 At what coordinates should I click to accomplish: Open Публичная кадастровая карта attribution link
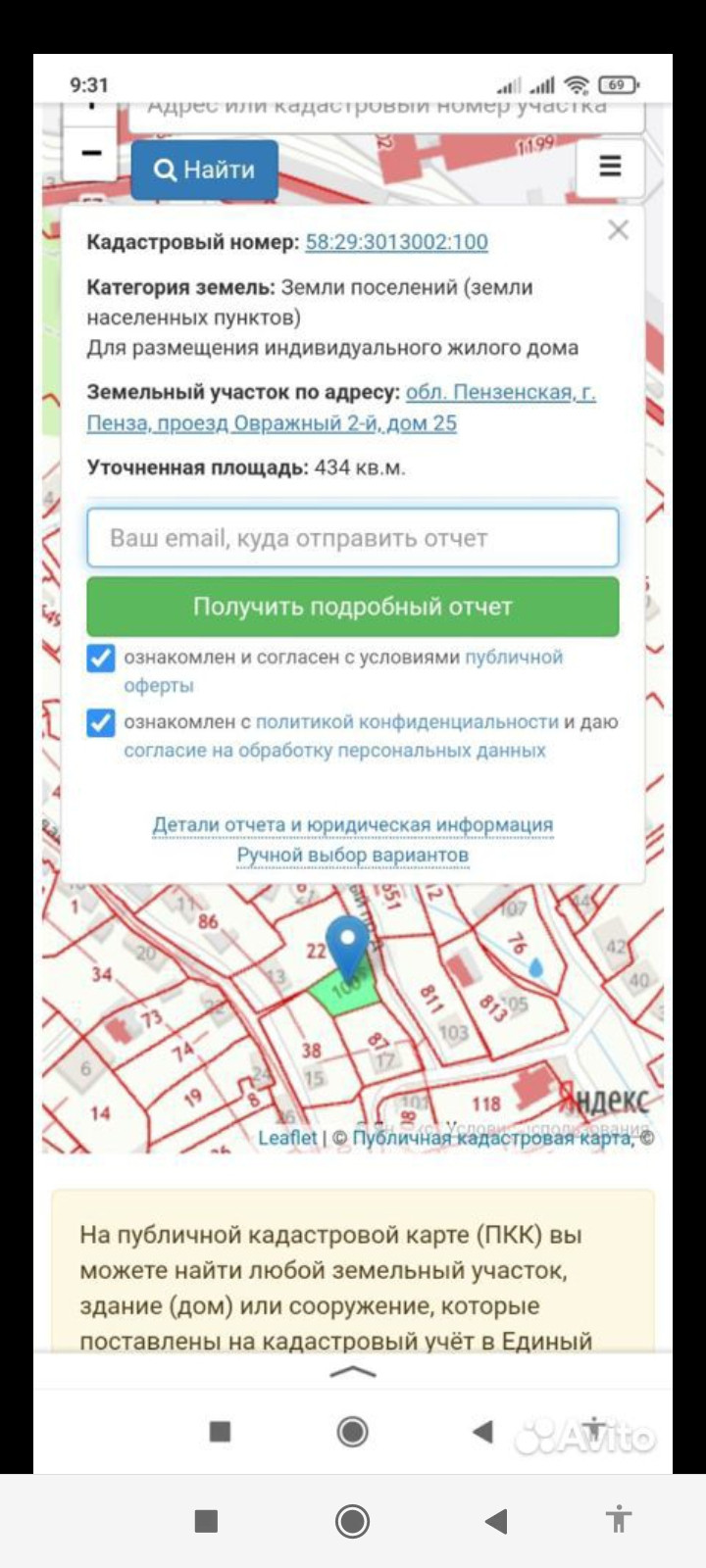pos(492,1138)
